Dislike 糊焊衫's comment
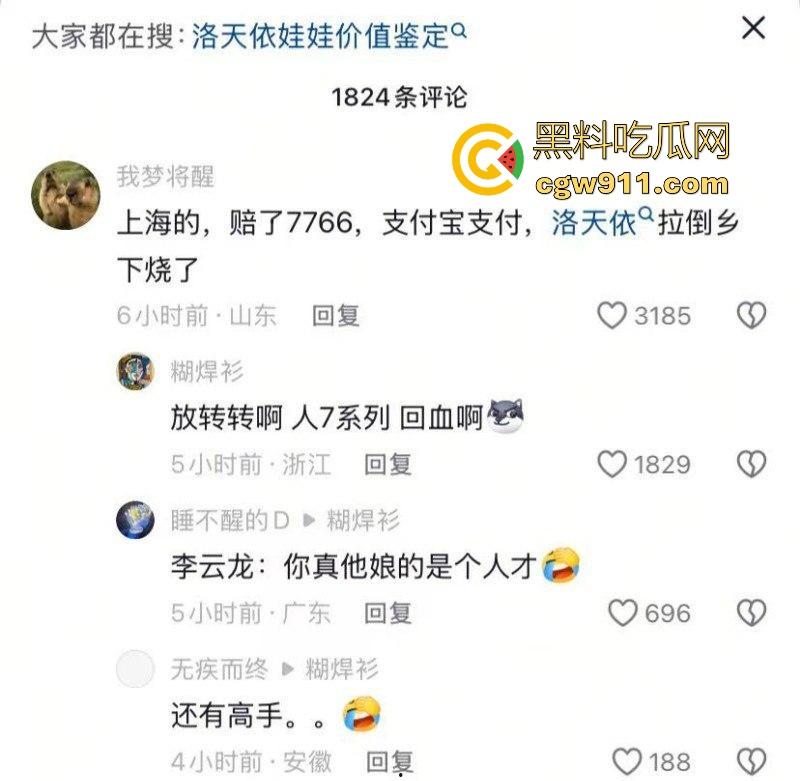The width and height of the screenshot is (800, 781). point(751,464)
